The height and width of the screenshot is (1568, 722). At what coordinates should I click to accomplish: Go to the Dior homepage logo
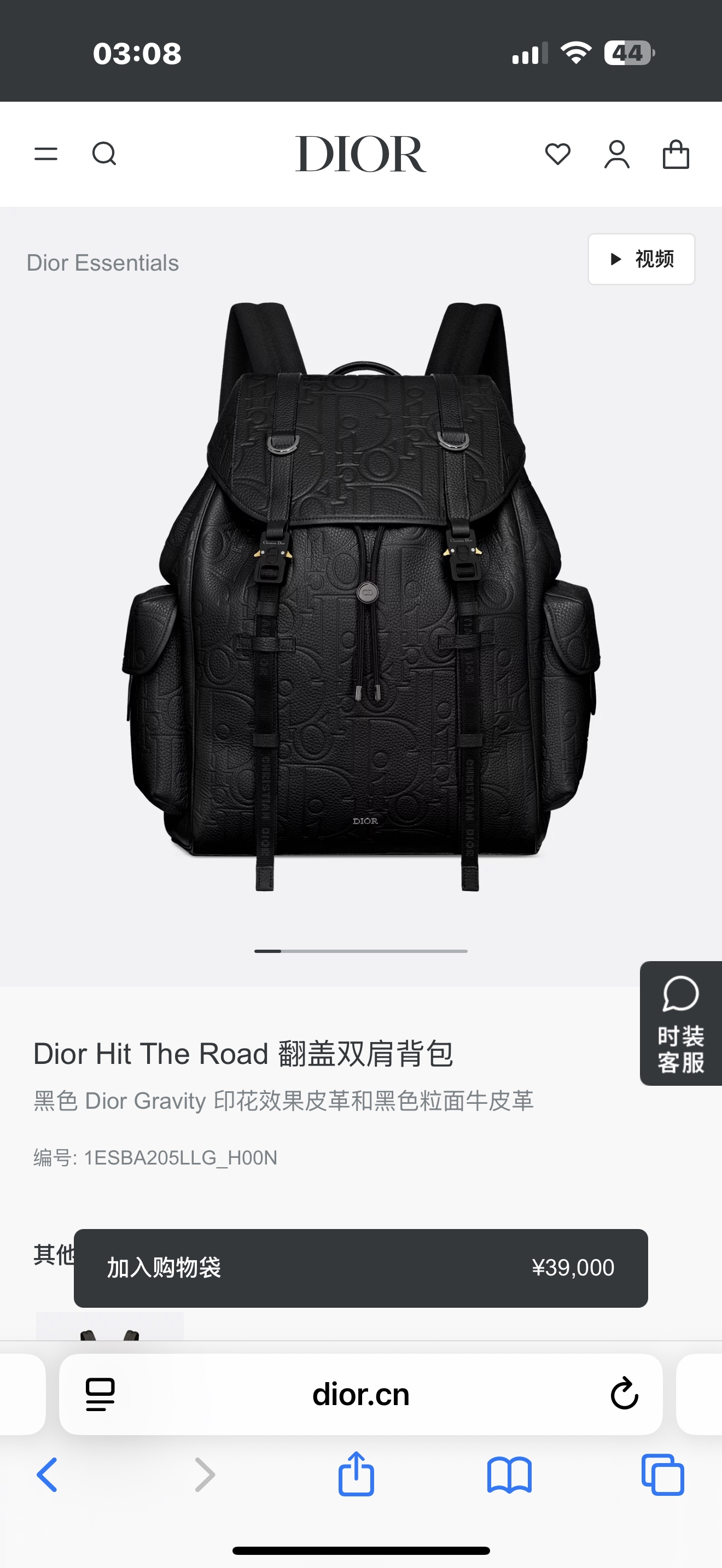[x=360, y=154]
